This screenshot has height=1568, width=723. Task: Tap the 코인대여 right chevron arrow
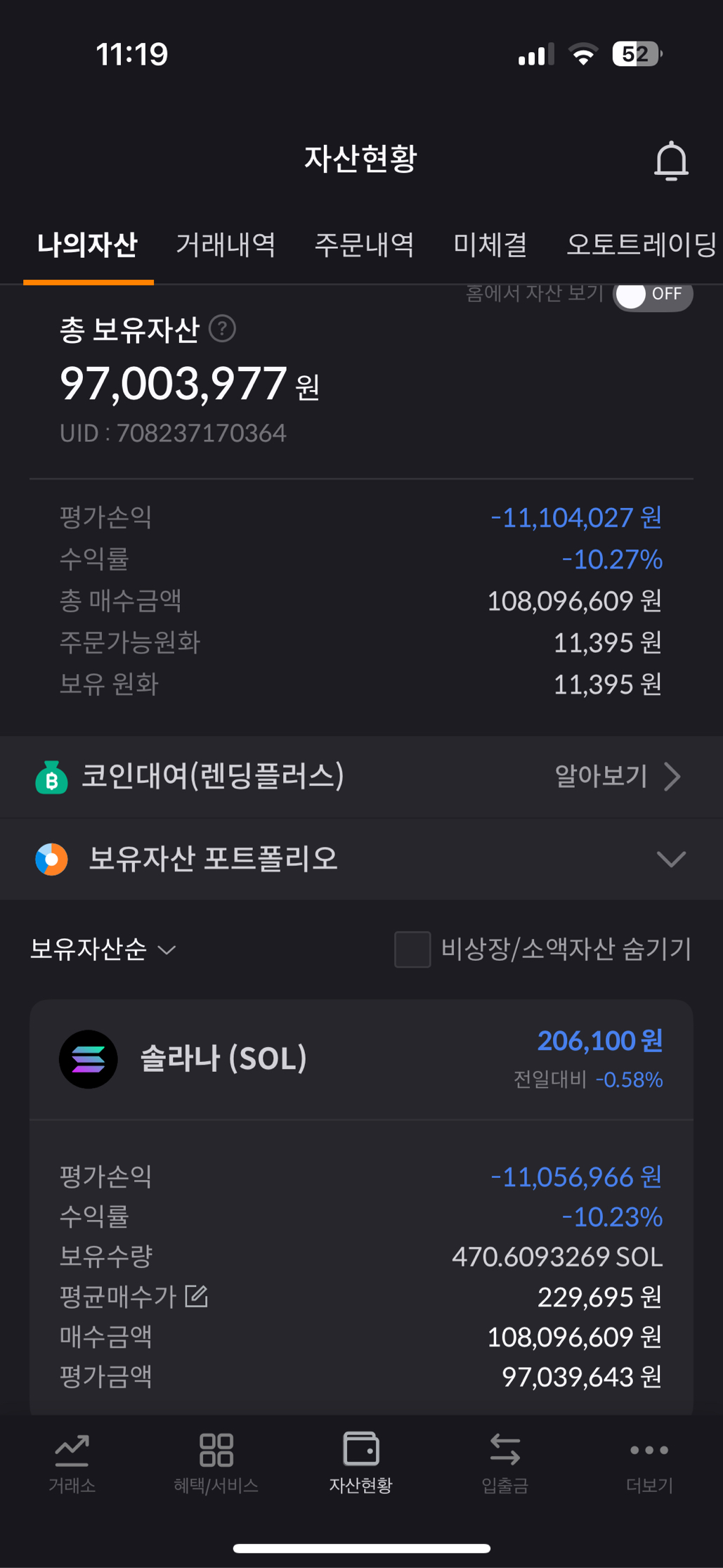click(672, 777)
